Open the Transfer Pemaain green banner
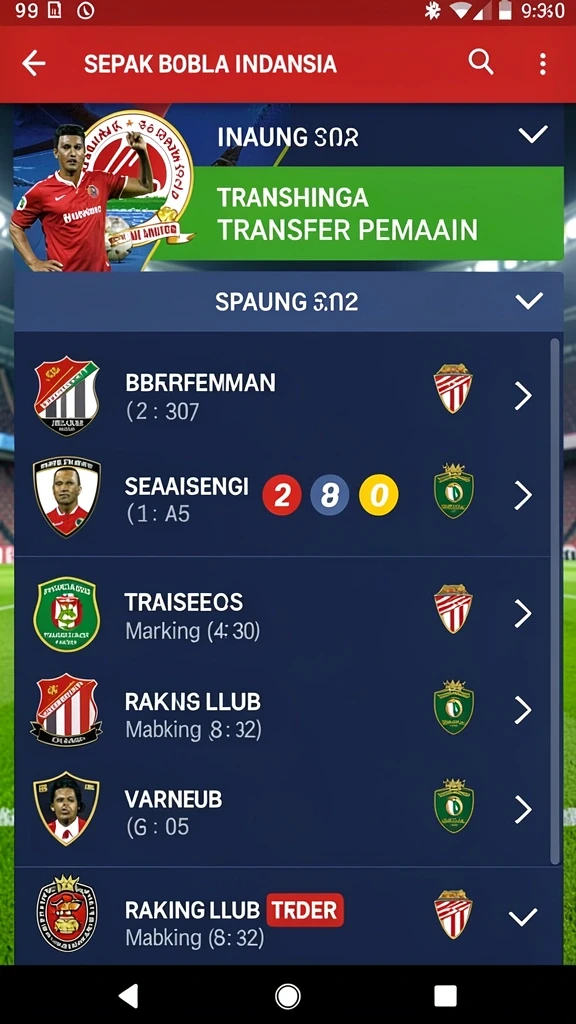Viewport: 576px width, 1024px height. [379, 214]
